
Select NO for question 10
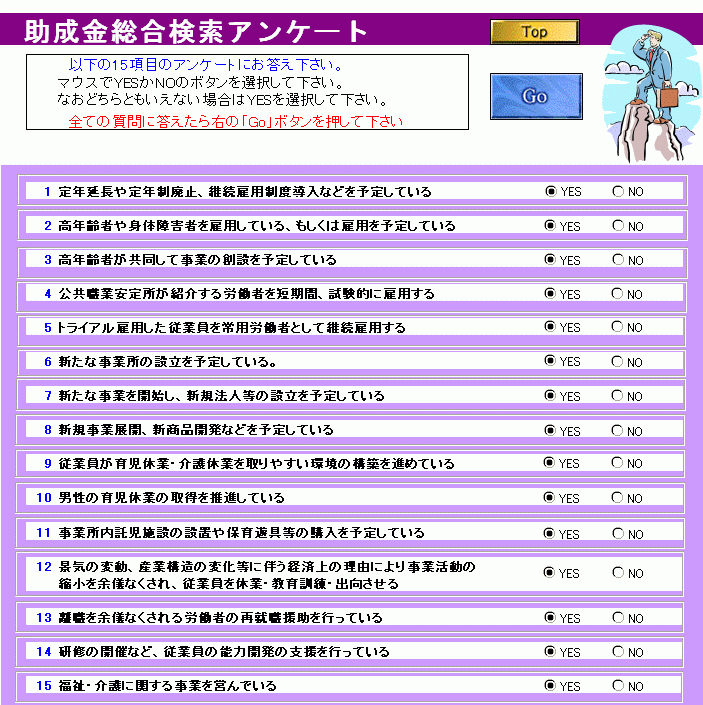point(617,498)
